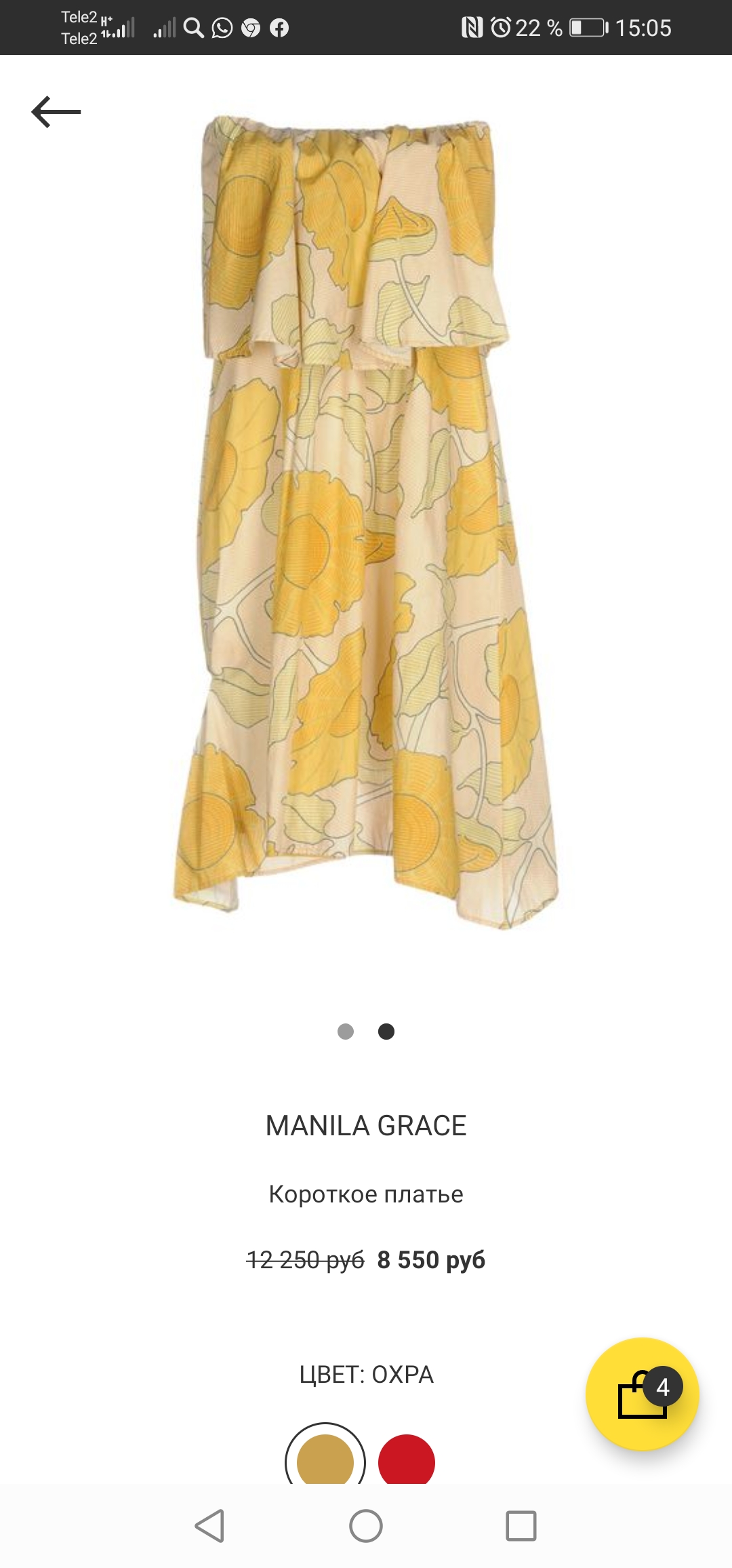This screenshot has width=732, height=1568.
Task: Jump to the first image dot
Action: pos(346,1032)
